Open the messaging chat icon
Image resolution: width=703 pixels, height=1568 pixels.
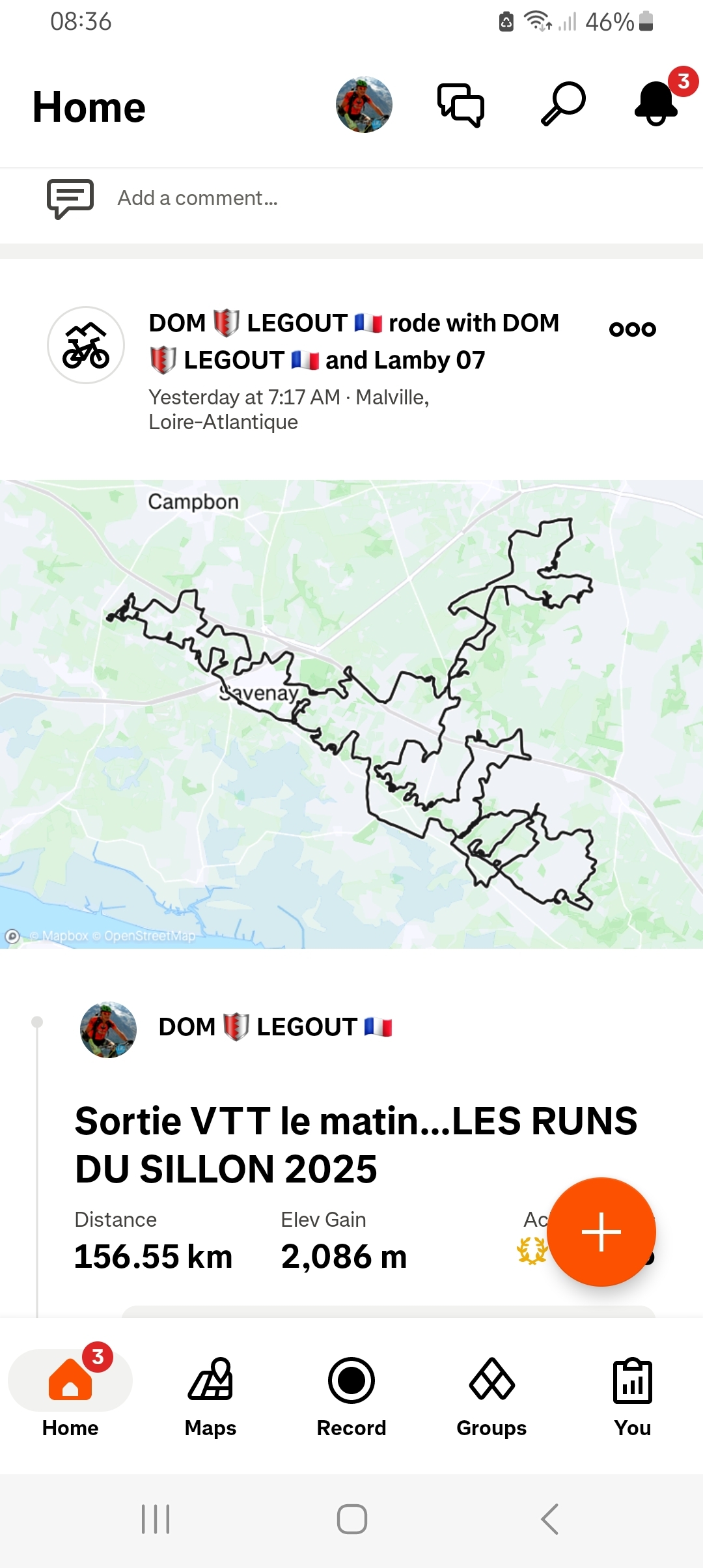tap(461, 105)
